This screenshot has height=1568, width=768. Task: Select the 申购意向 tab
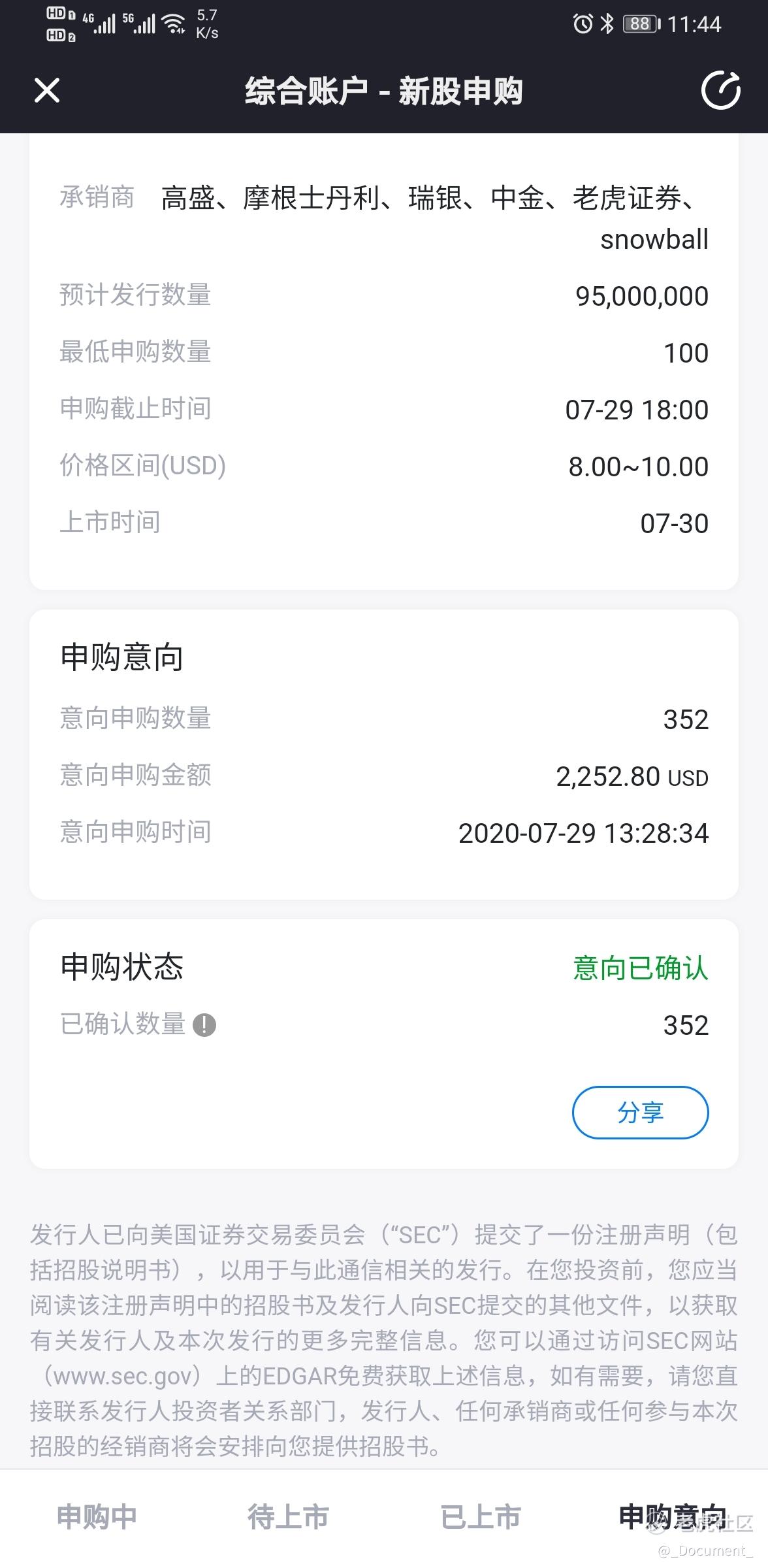click(671, 1516)
